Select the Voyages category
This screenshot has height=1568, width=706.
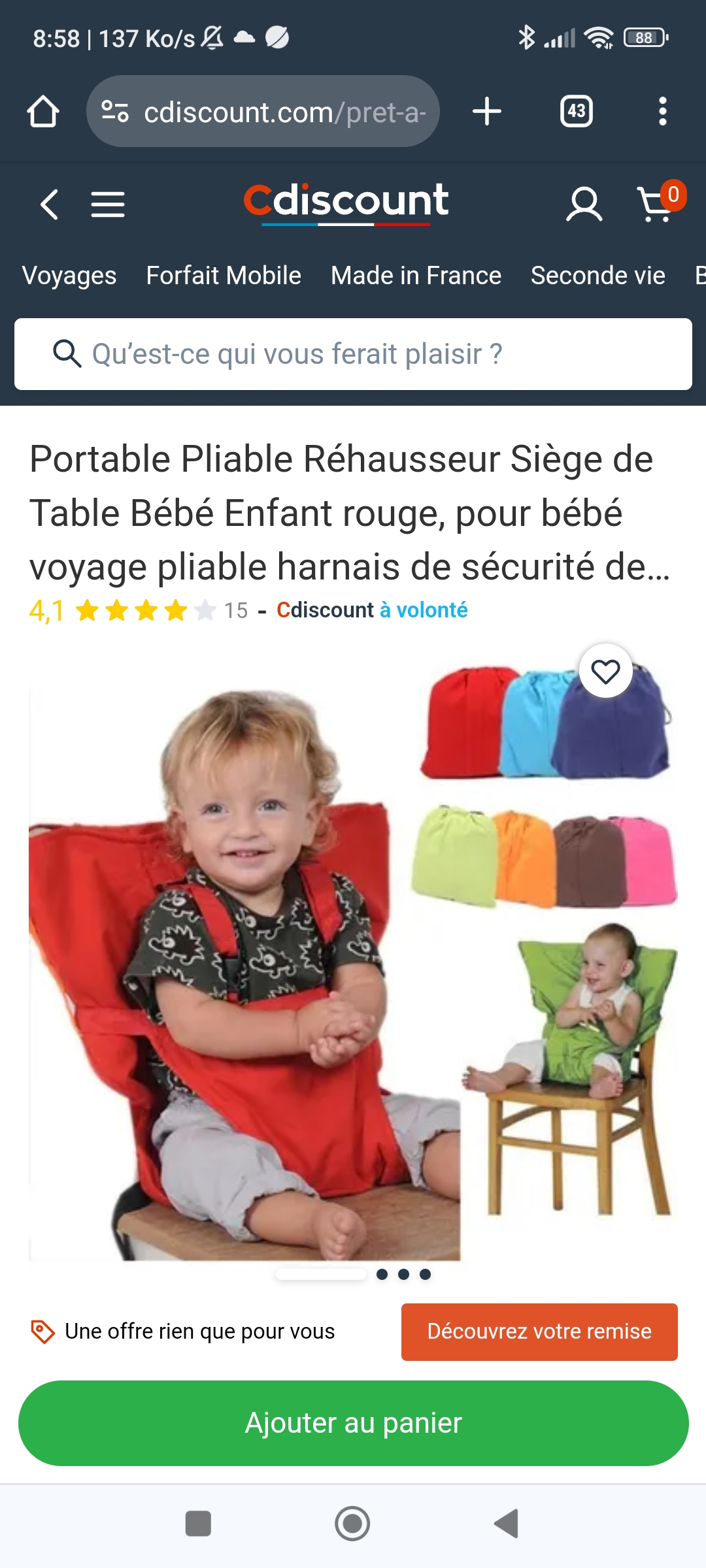pos(69,276)
